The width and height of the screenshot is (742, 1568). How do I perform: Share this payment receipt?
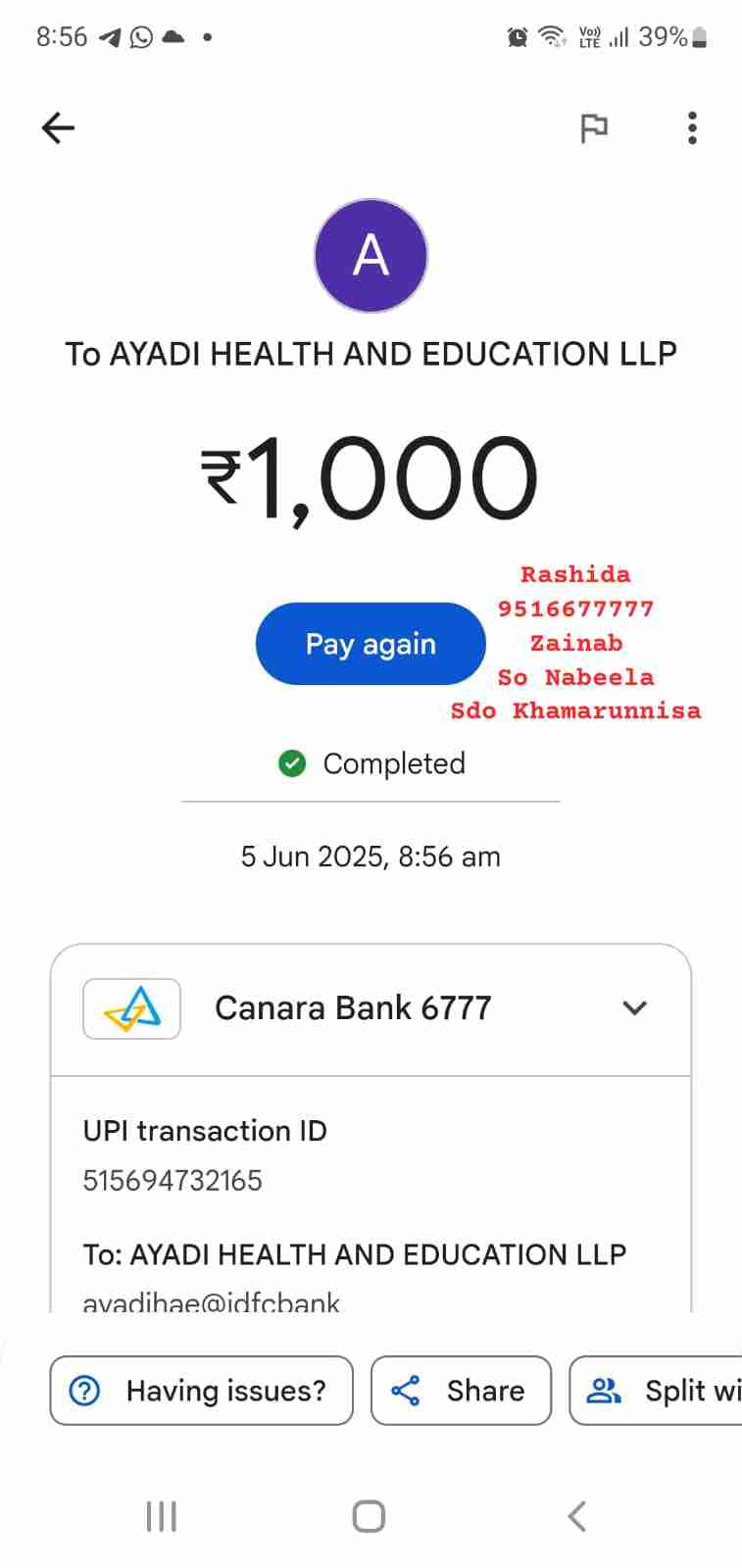pos(461,1390)
